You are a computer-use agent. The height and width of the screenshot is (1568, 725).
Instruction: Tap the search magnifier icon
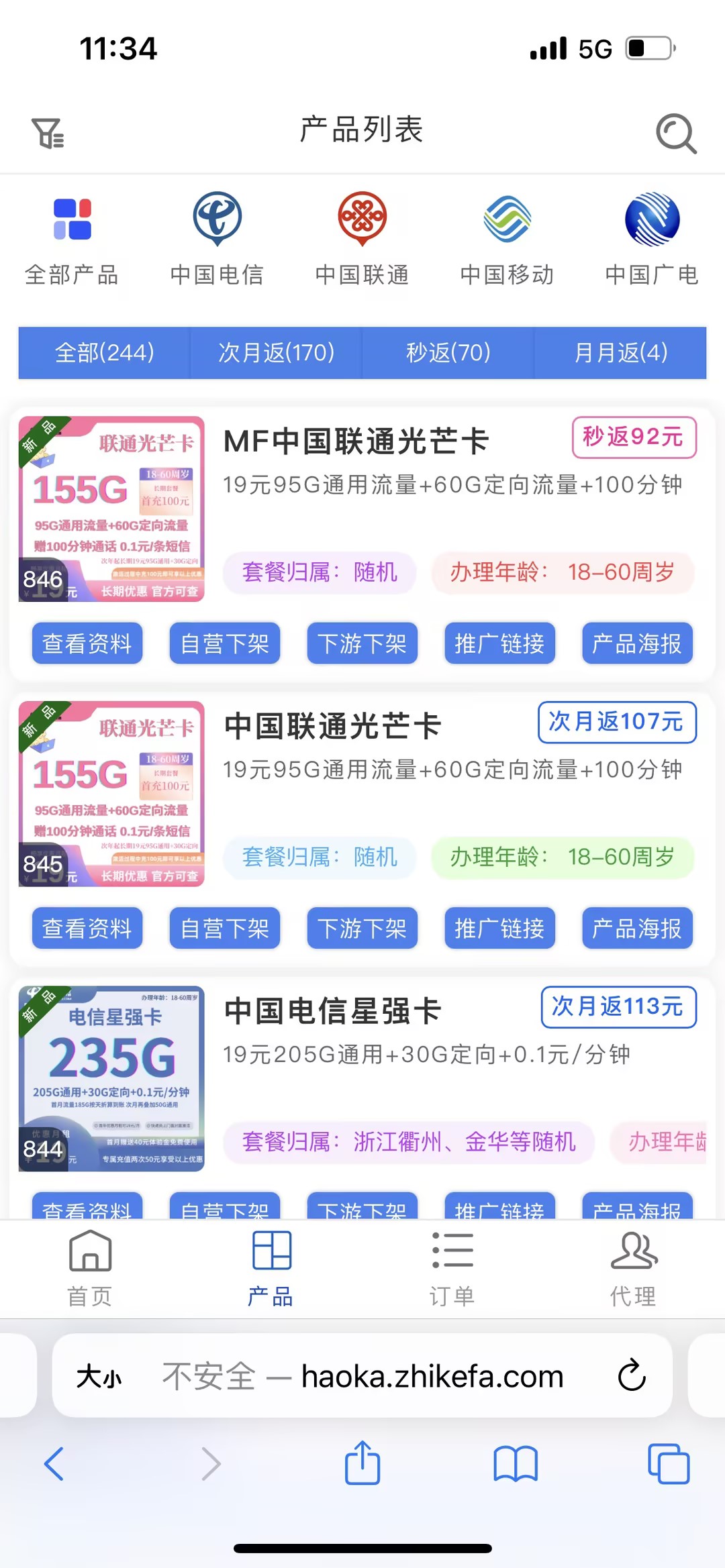pyautogui.click(x=676, y=132)
